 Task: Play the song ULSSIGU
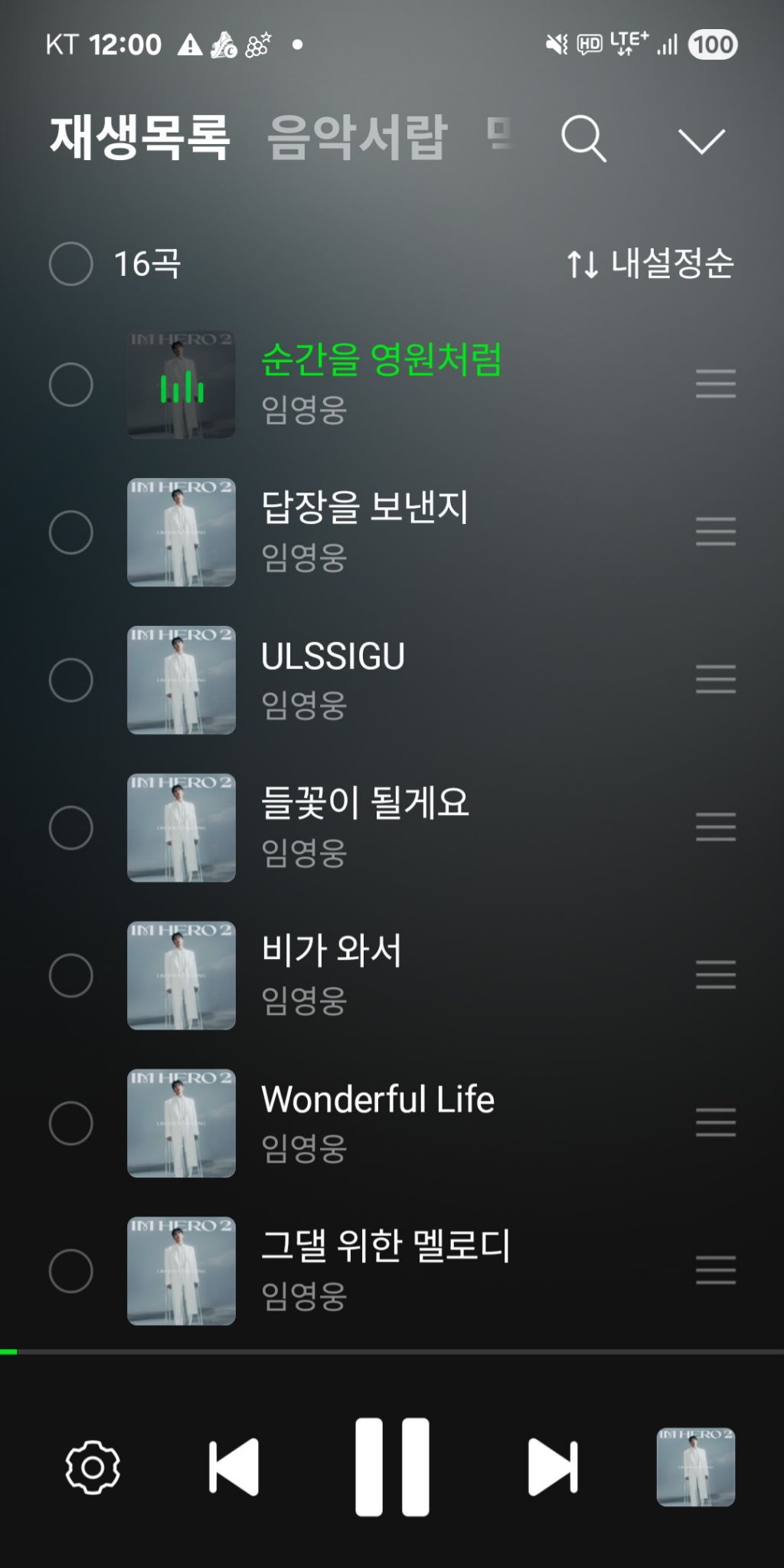pyautogui.click(x=333, y=656)
